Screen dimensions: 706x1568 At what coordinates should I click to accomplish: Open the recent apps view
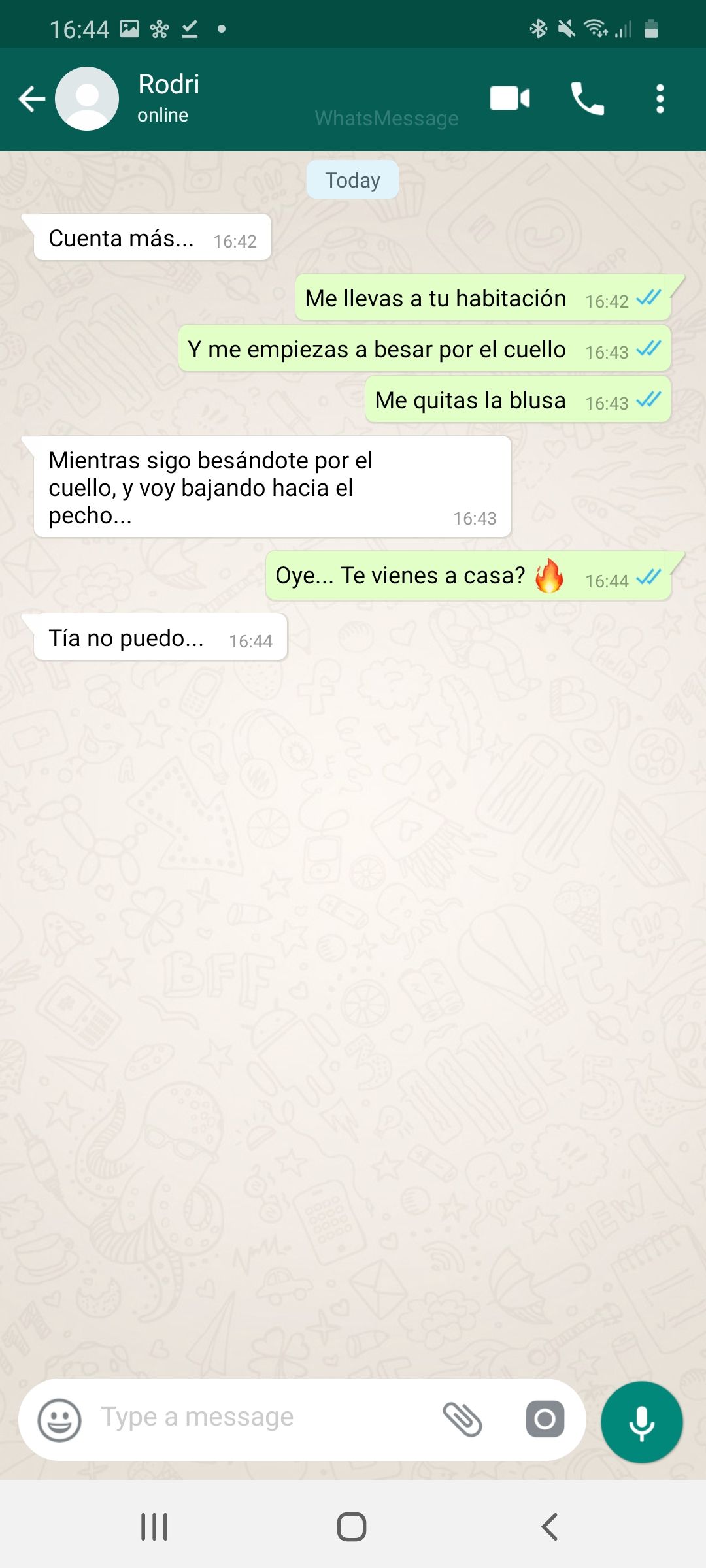click(154, 1527)
